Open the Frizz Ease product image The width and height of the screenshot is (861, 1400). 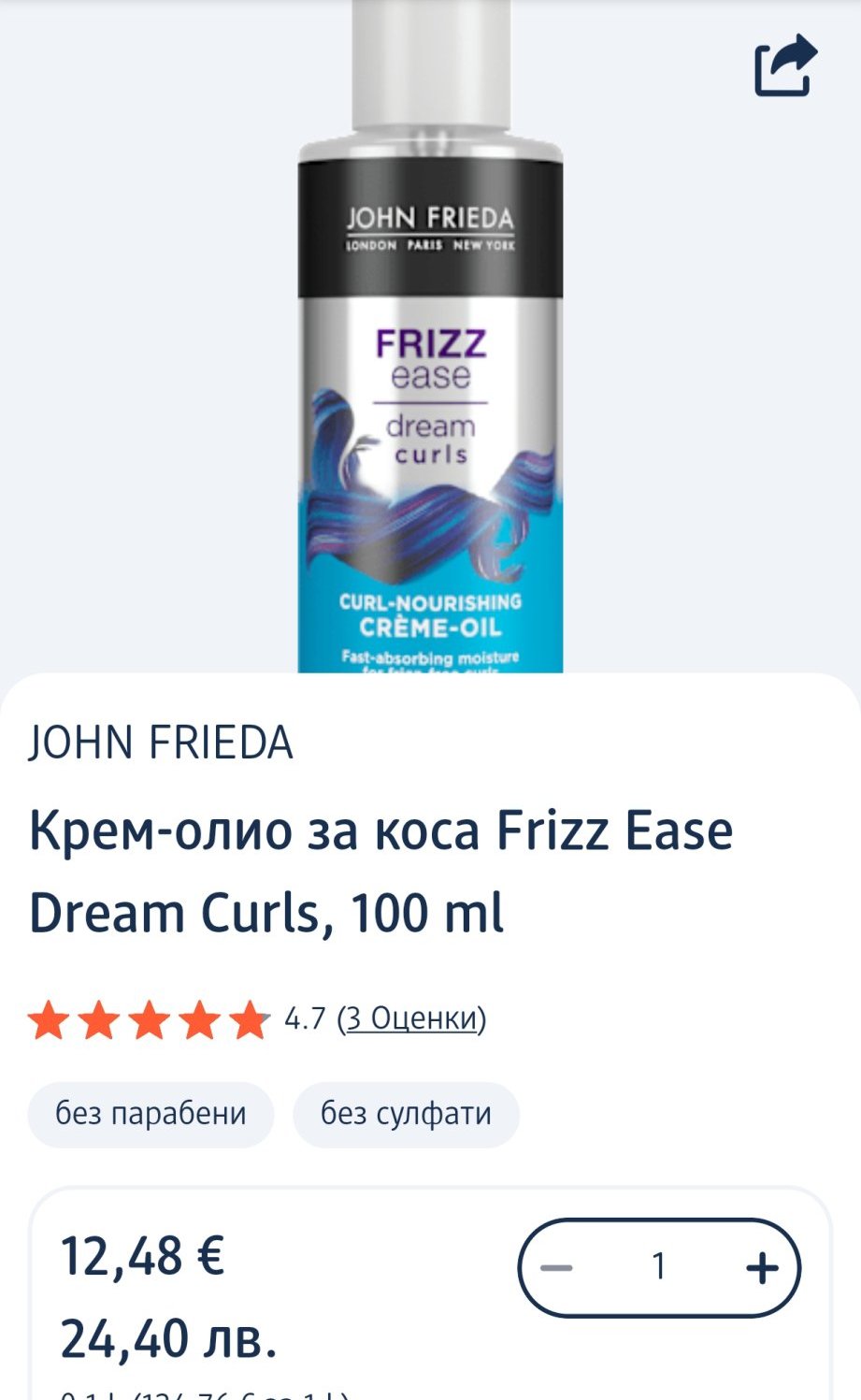(x=430, y=374)
